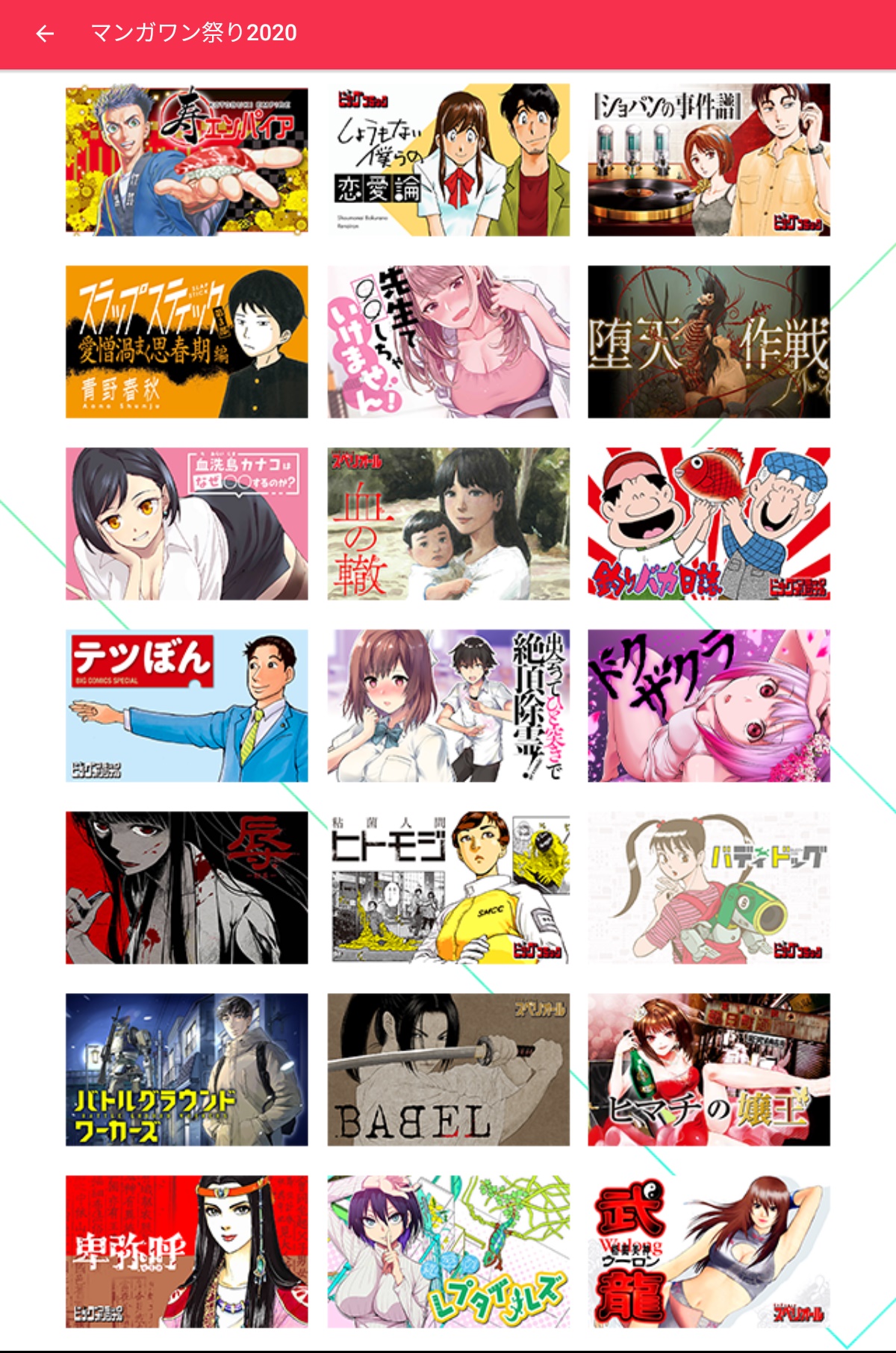Open the ドクザクラ manga

pos(709,706)
